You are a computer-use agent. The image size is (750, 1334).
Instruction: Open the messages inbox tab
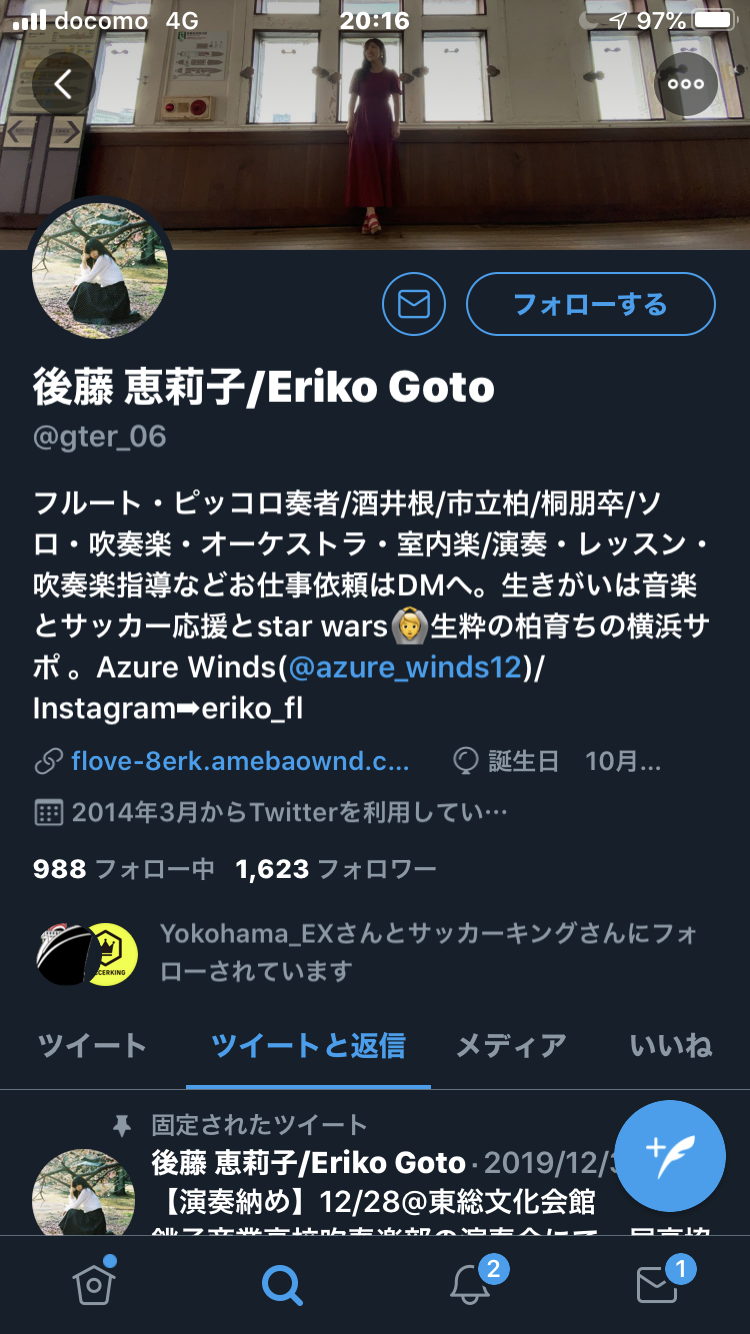coord(657,1284)
